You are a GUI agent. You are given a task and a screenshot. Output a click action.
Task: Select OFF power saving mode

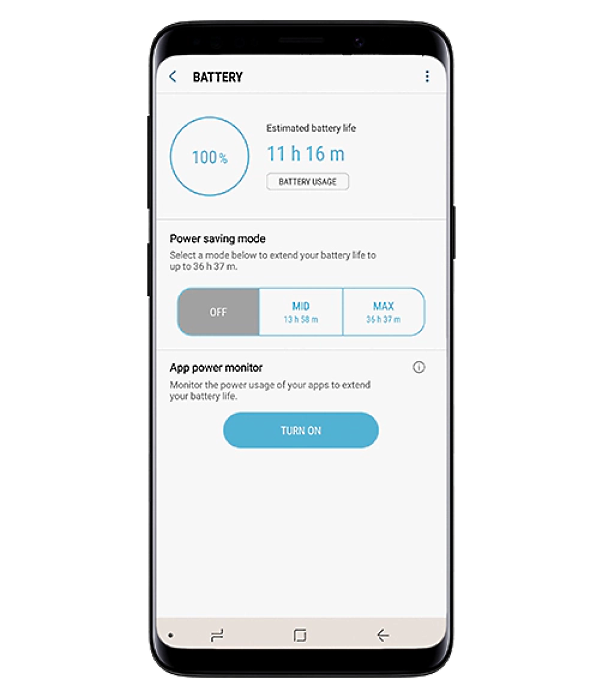click(x=218, y=312)
